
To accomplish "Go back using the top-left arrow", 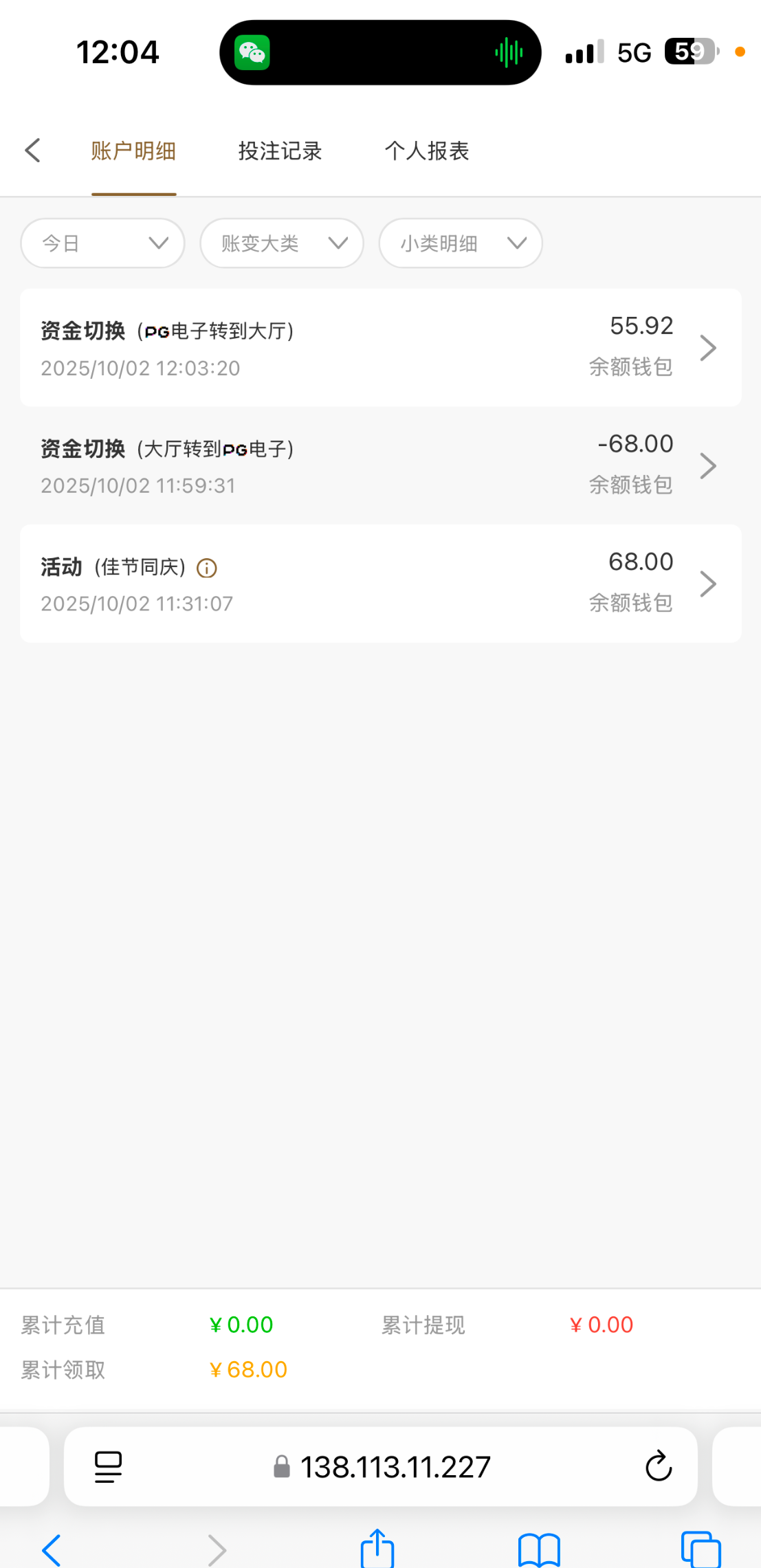I will click(32, 151).
